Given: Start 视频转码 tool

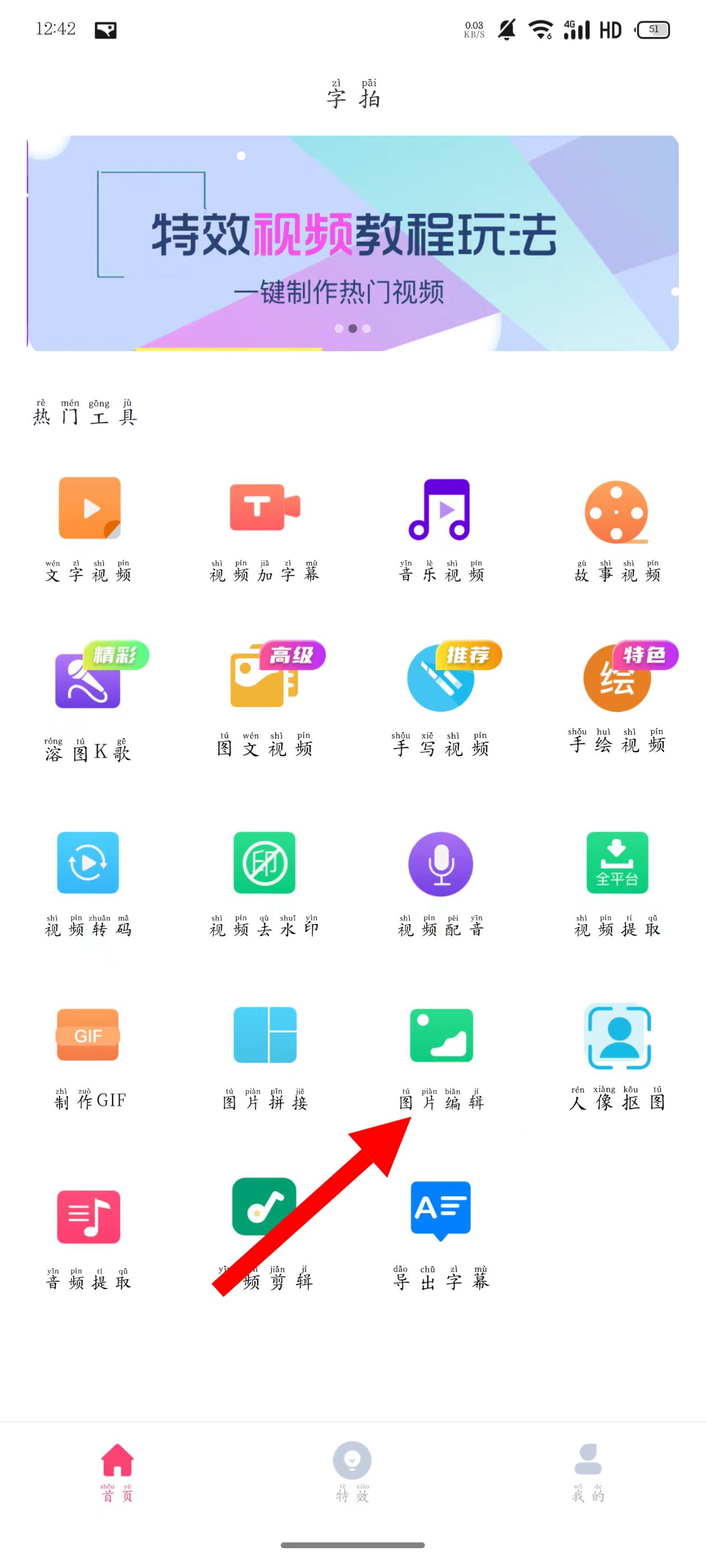Looking at the screenshot, I should click(x=89, y=863).
